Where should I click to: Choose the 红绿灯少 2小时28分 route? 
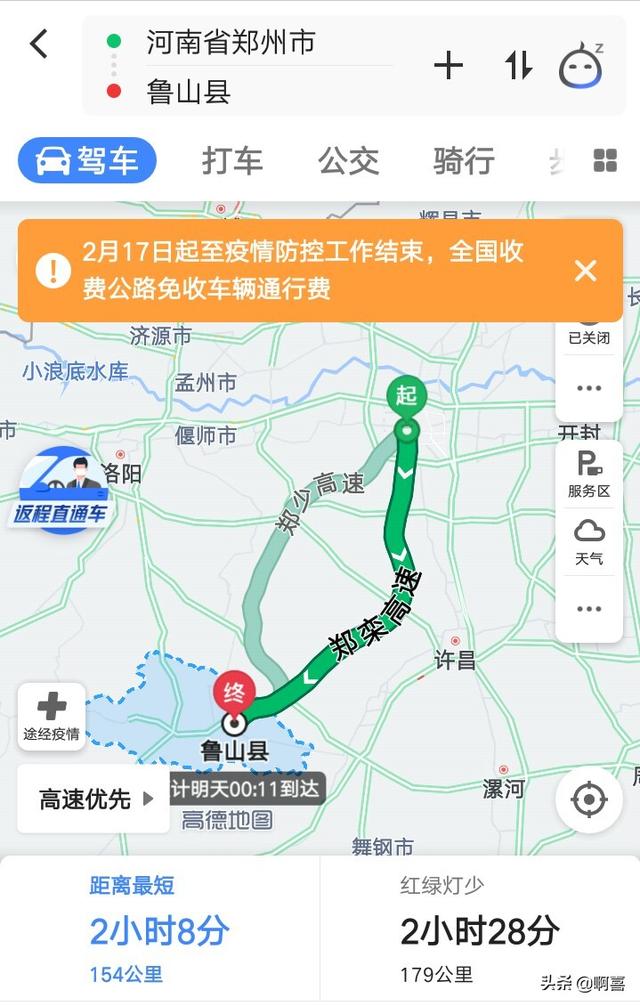coord(480,930)
